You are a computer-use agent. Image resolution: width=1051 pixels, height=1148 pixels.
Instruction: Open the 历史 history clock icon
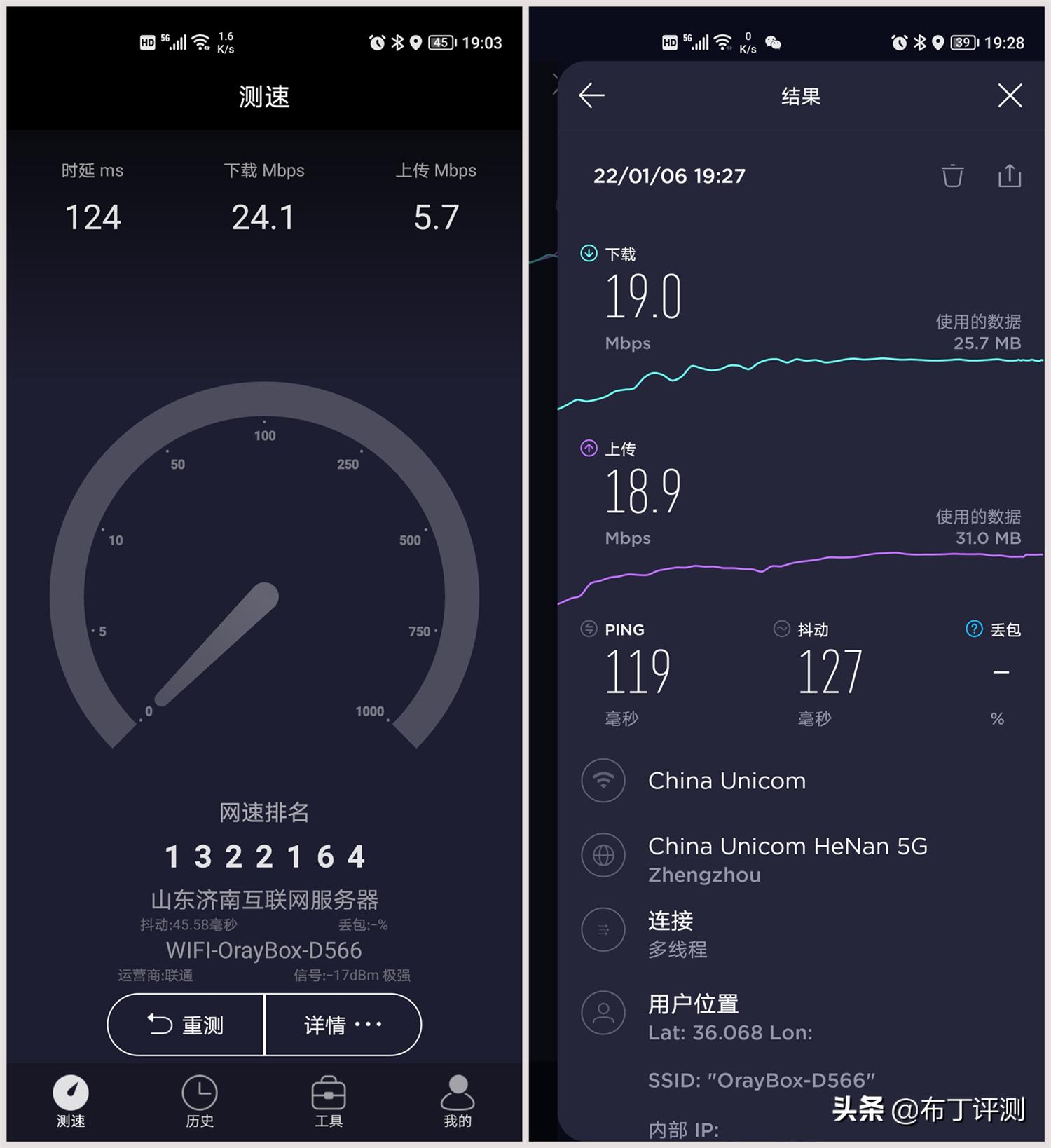[200, 1093]
